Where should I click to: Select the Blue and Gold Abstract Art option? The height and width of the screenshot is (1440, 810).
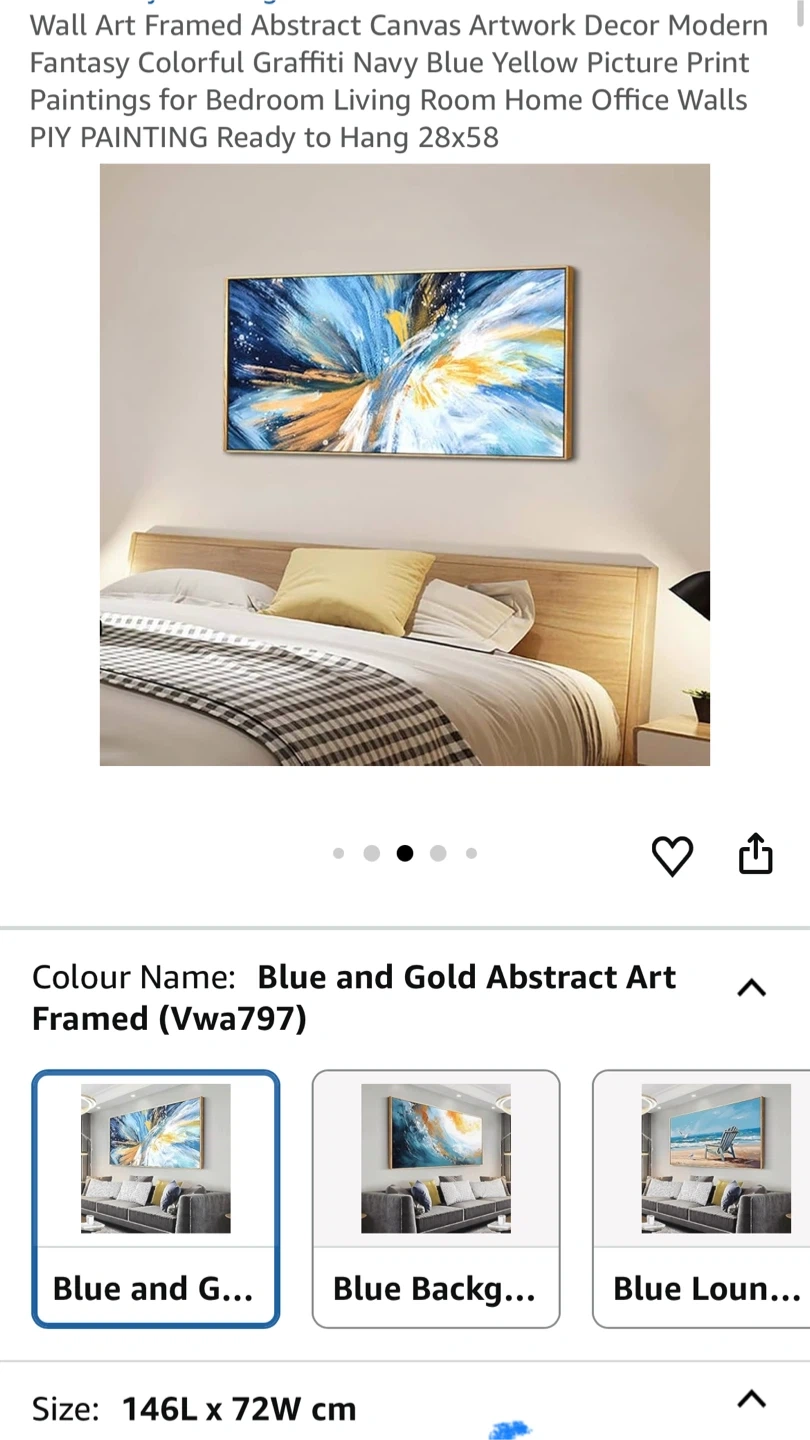click(x=156, y=1199)
